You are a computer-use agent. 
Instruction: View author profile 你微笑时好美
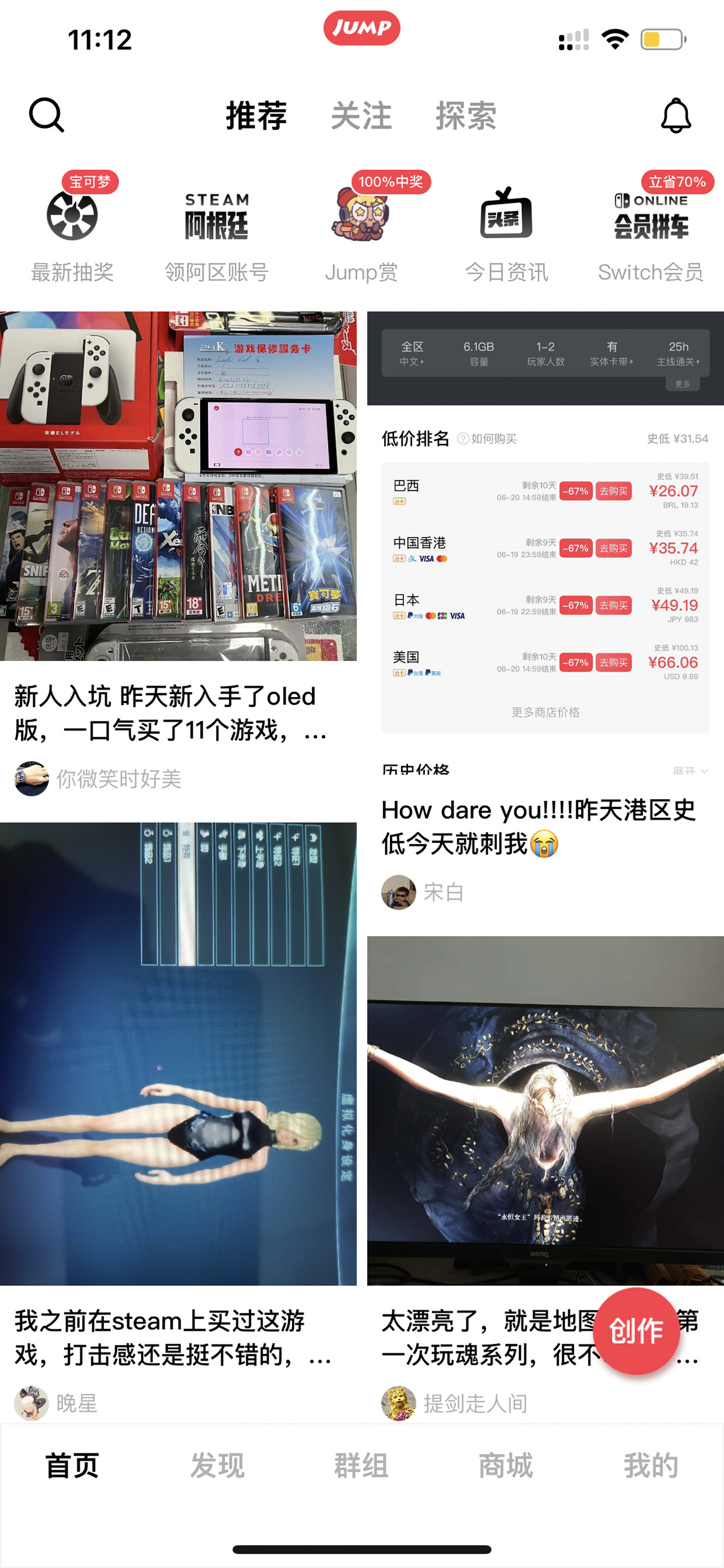pos(98,779)
